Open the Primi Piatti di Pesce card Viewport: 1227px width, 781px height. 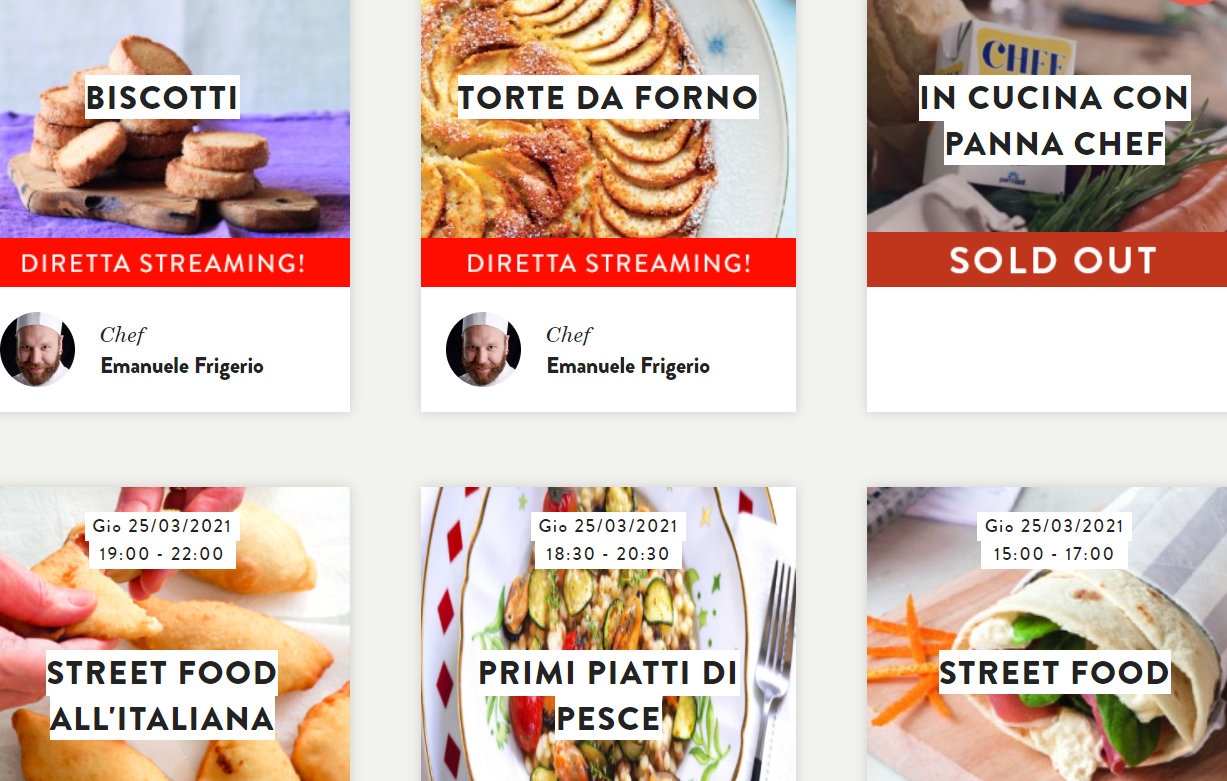click(x=608, y=695)
